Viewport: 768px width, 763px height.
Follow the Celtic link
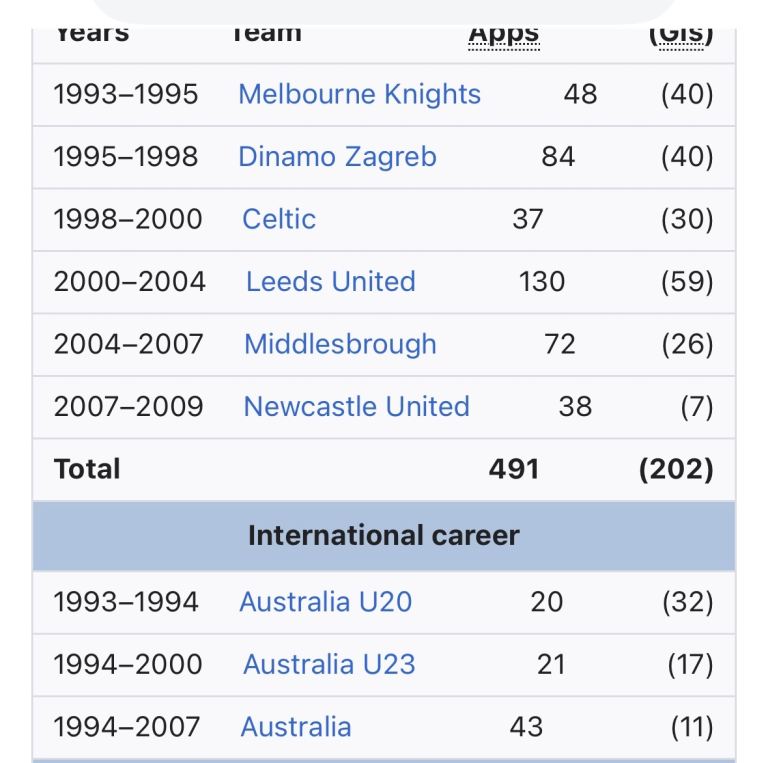point(279,219)
